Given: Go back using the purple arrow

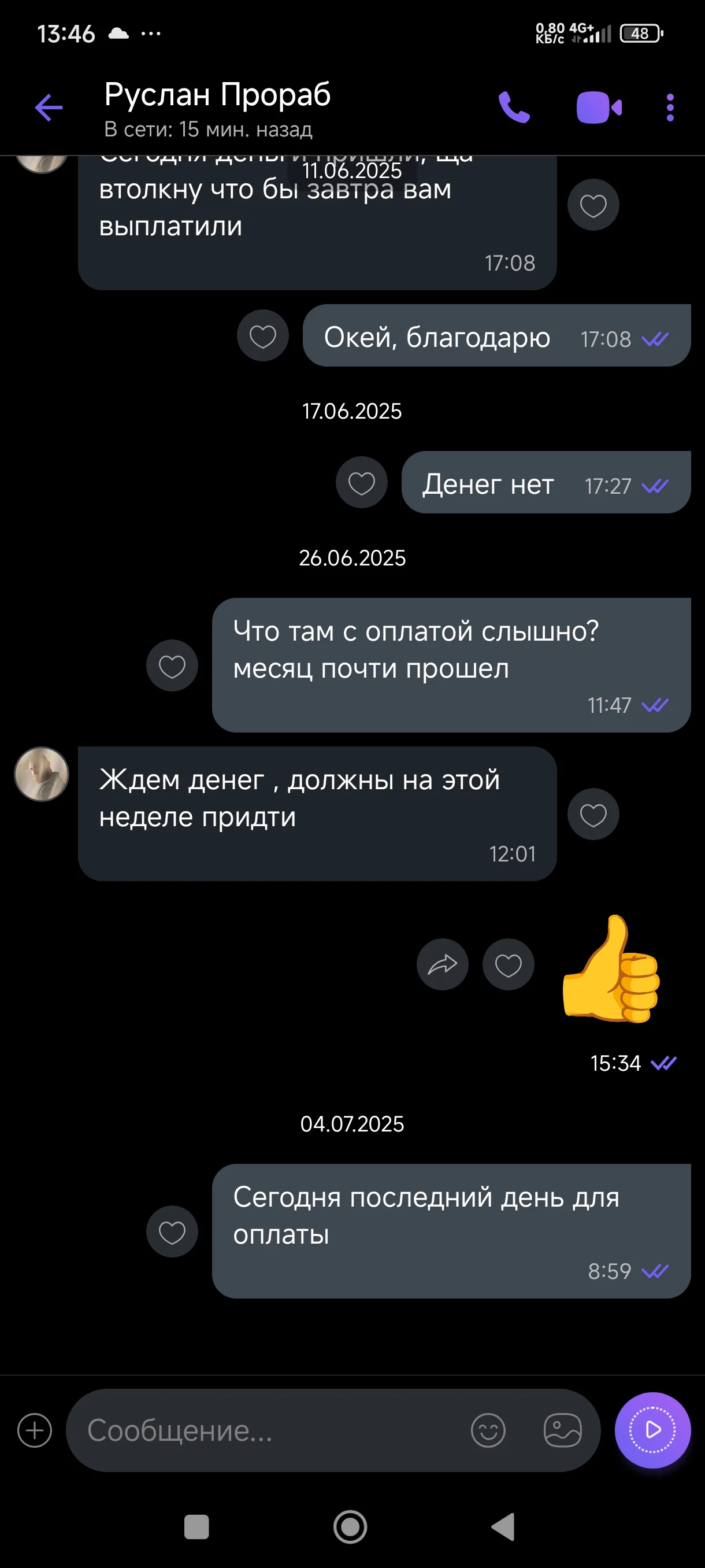Looking at the screenshot, I should coord(49,108).
